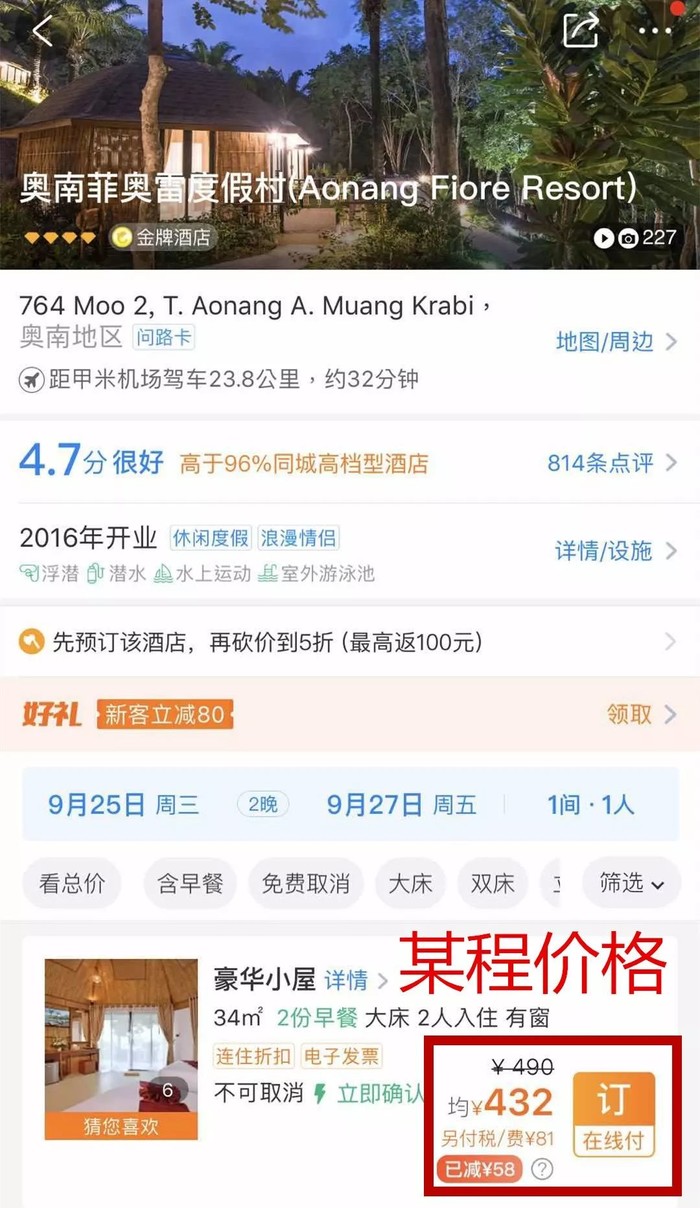Claim the 新客立减80 coupon via 领取

point(641,714)
